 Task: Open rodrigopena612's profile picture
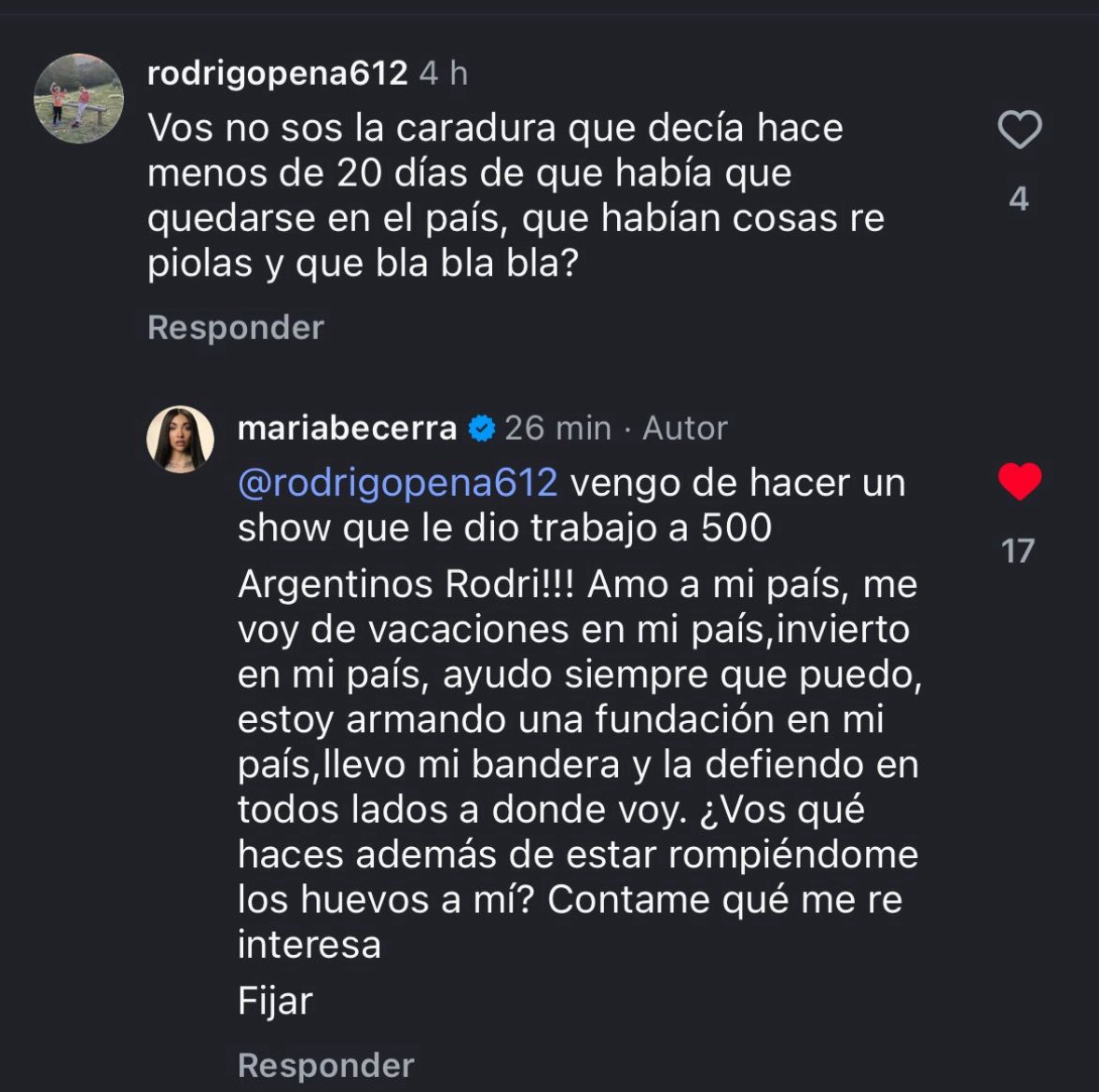pos(78,99)
